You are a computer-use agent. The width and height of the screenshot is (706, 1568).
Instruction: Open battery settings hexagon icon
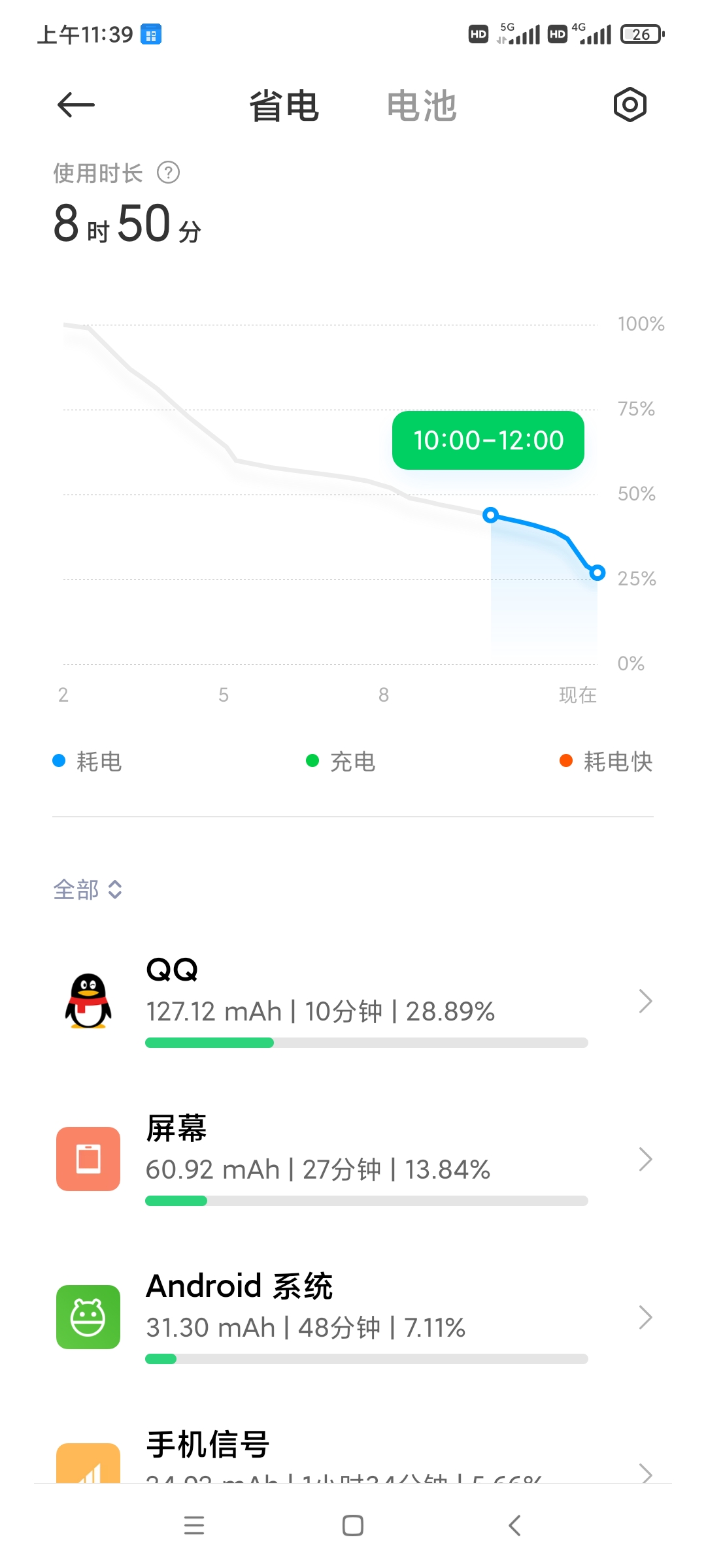[630, 105]
